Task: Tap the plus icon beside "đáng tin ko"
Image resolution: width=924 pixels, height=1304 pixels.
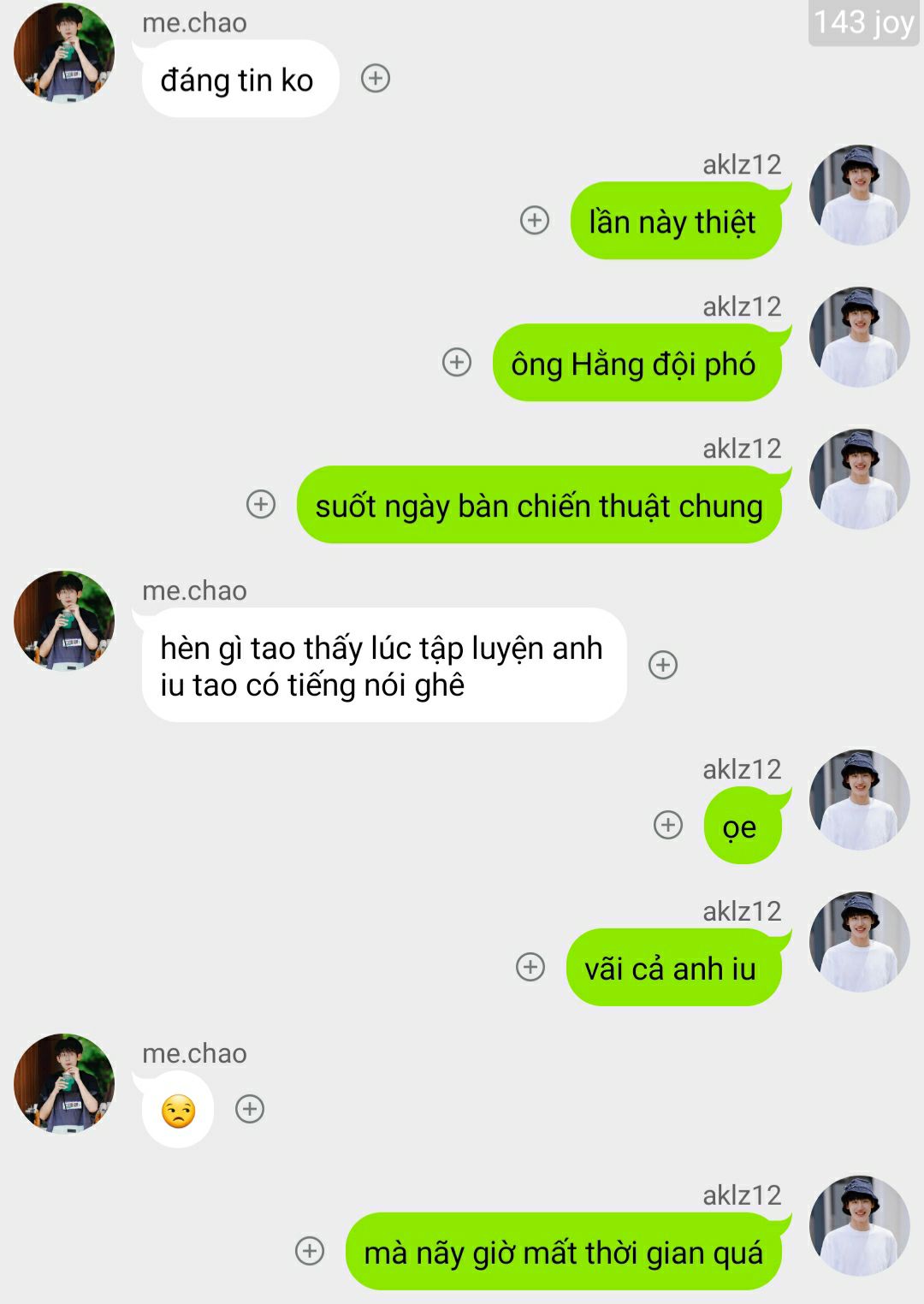Action: [x=376, y=79]
